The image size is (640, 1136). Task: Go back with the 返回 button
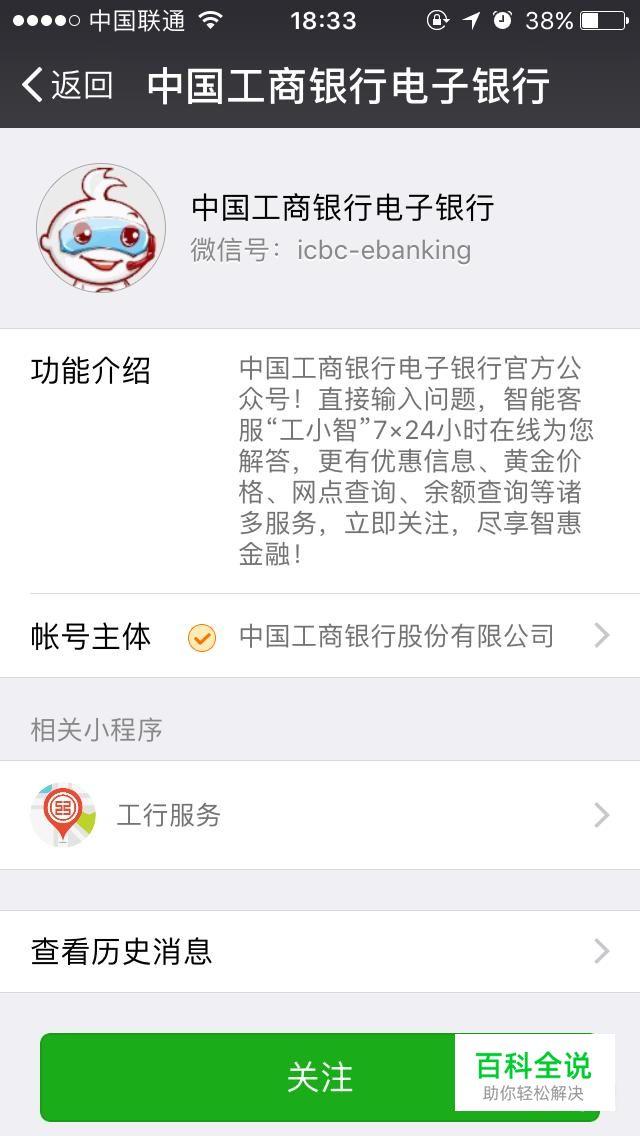[x=67, y=85]
